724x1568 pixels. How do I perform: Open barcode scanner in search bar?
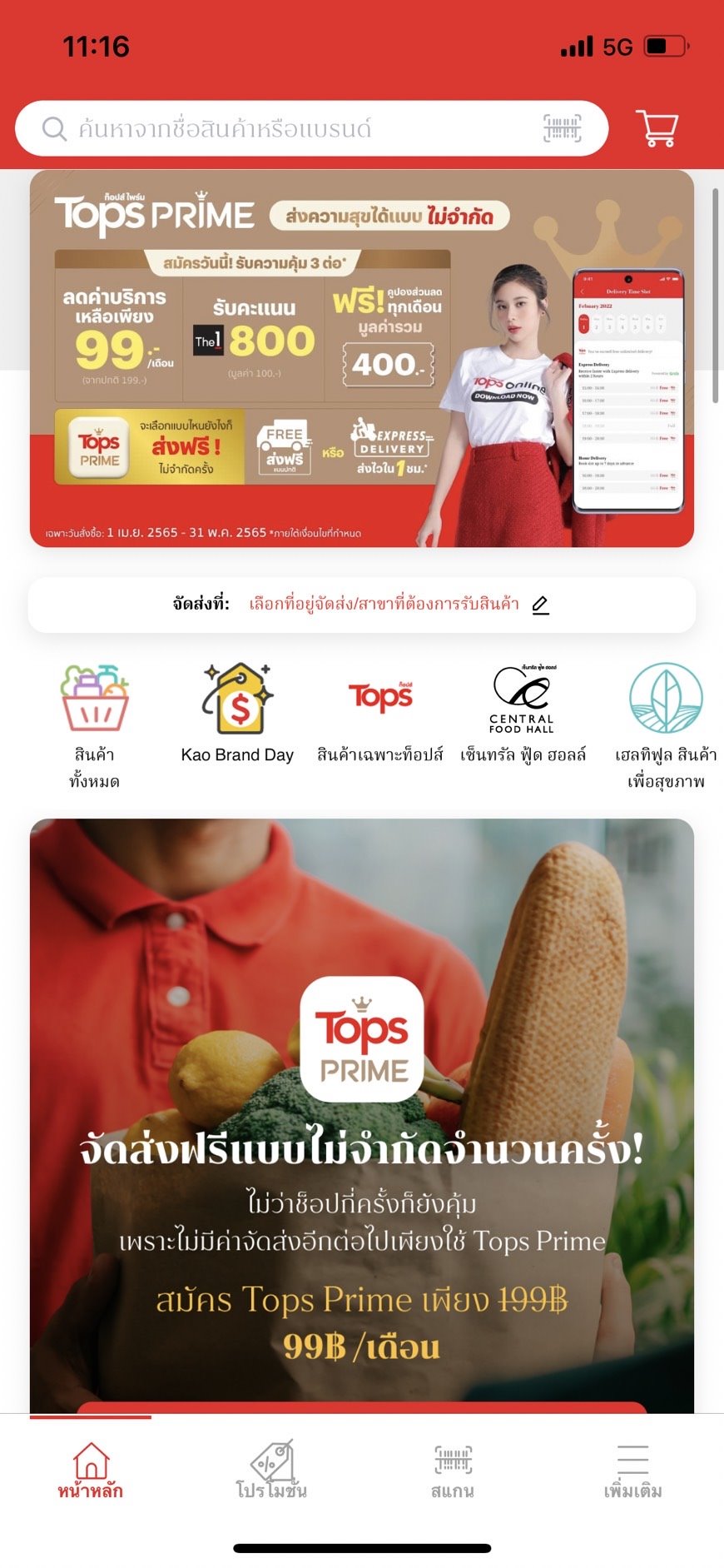[x=563, y=129]
